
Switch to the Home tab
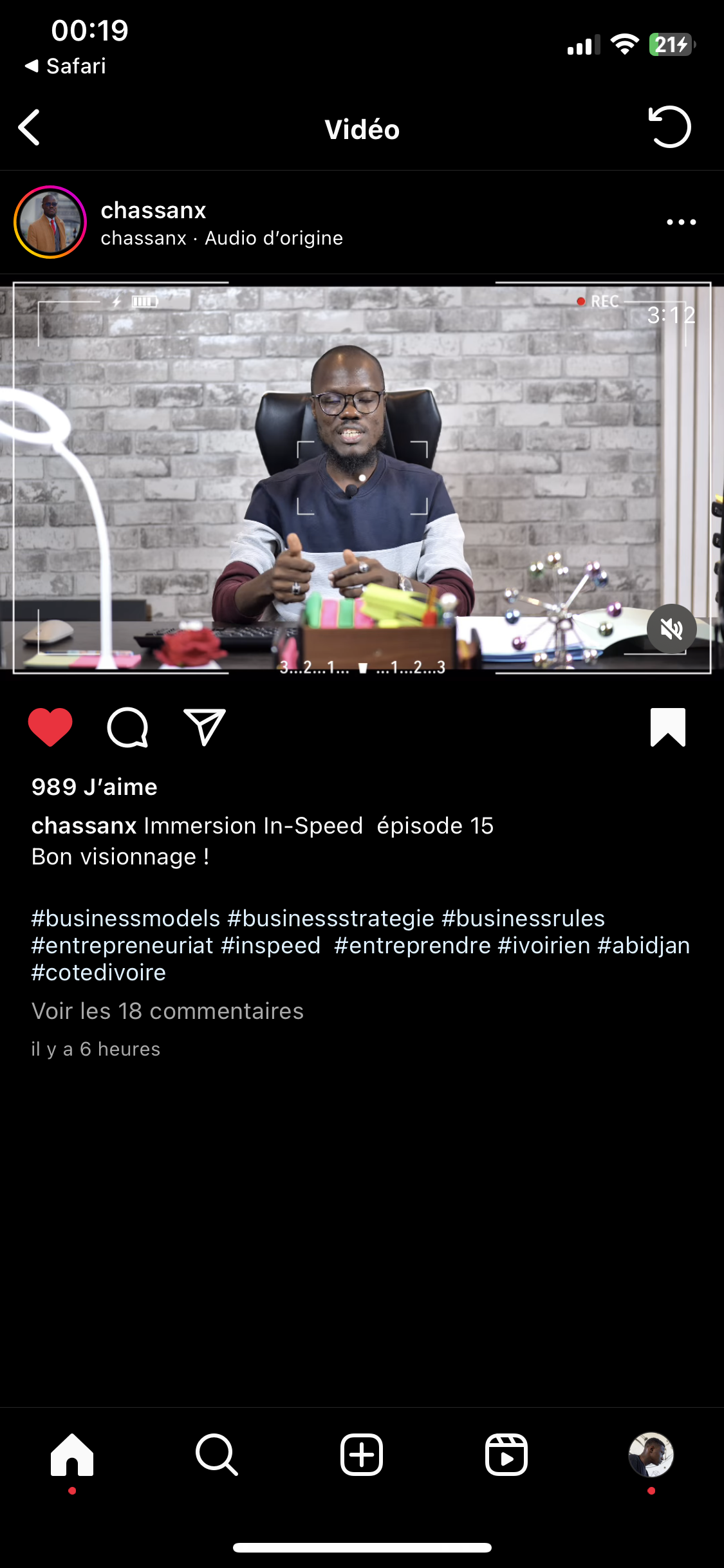[x=72, y=1455]
